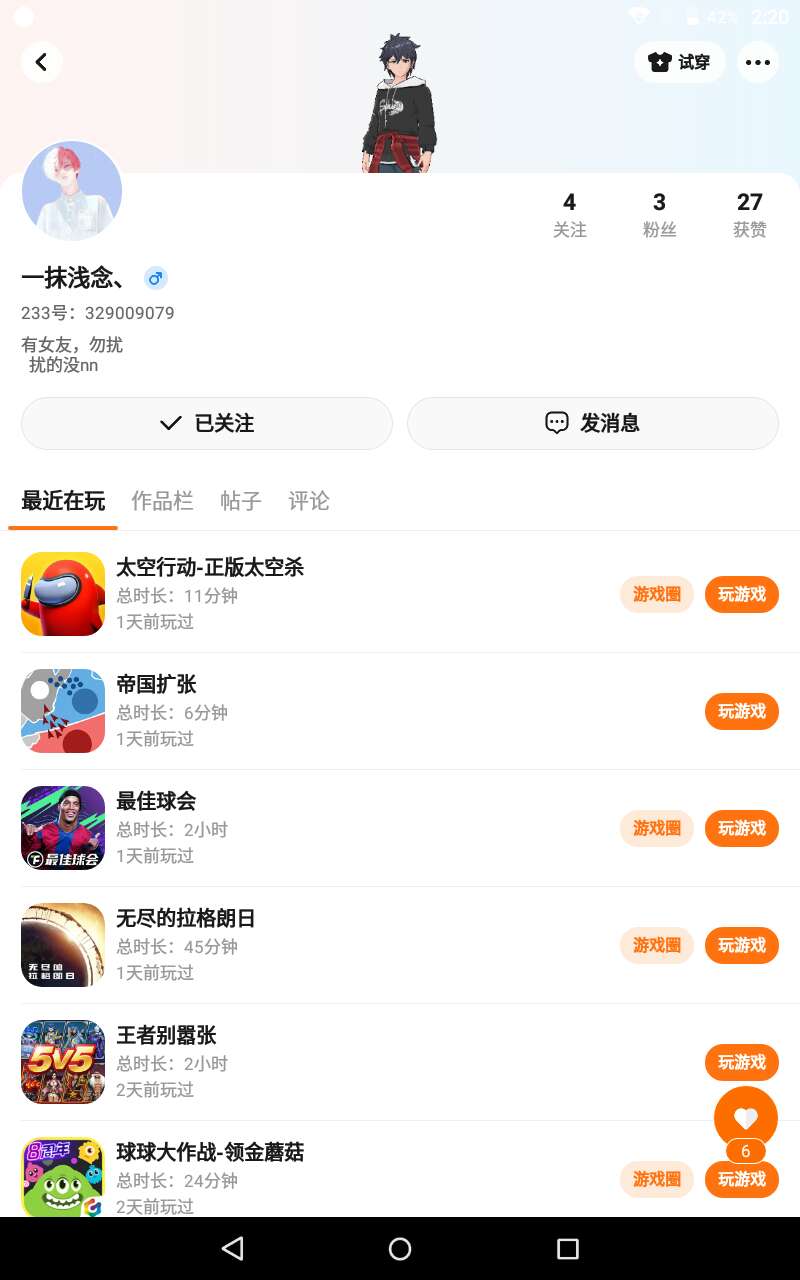Open the user's round profile avatar
This screenshot has width=800, height=1280.
pos(72,190)
